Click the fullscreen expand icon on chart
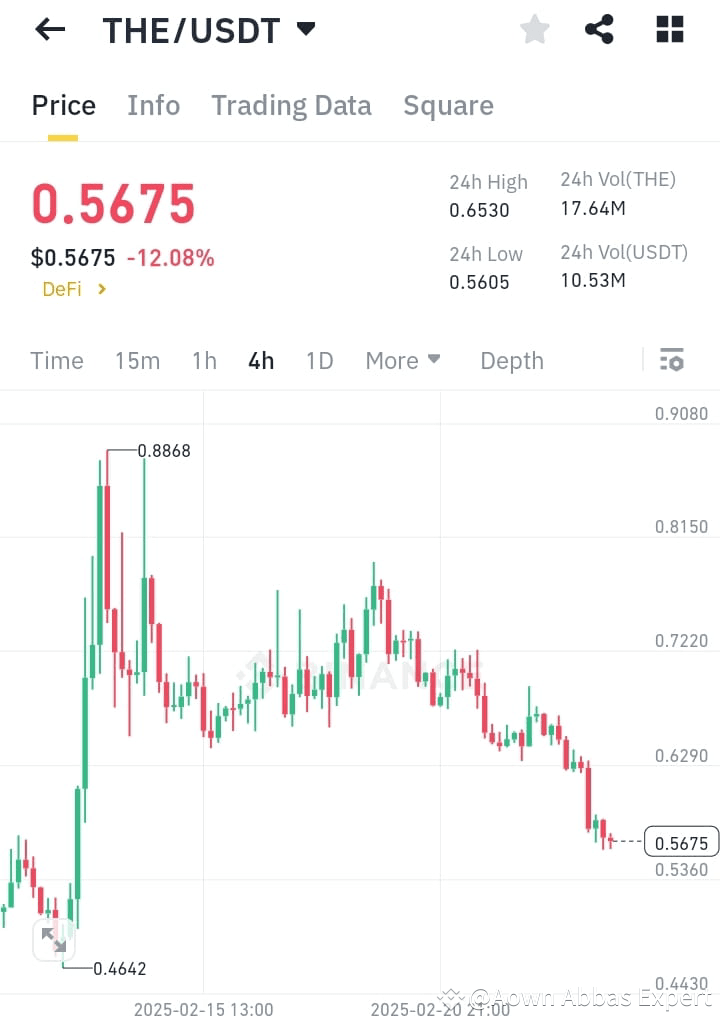 54,940
